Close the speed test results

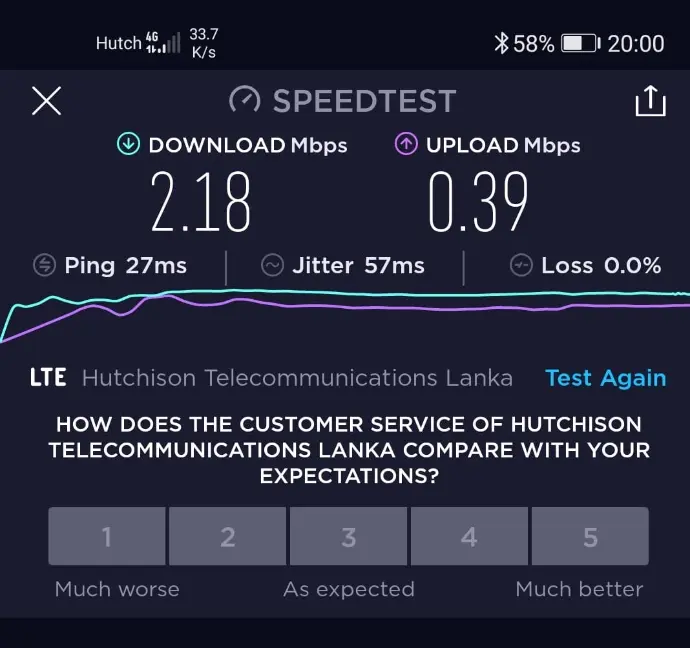46,100
